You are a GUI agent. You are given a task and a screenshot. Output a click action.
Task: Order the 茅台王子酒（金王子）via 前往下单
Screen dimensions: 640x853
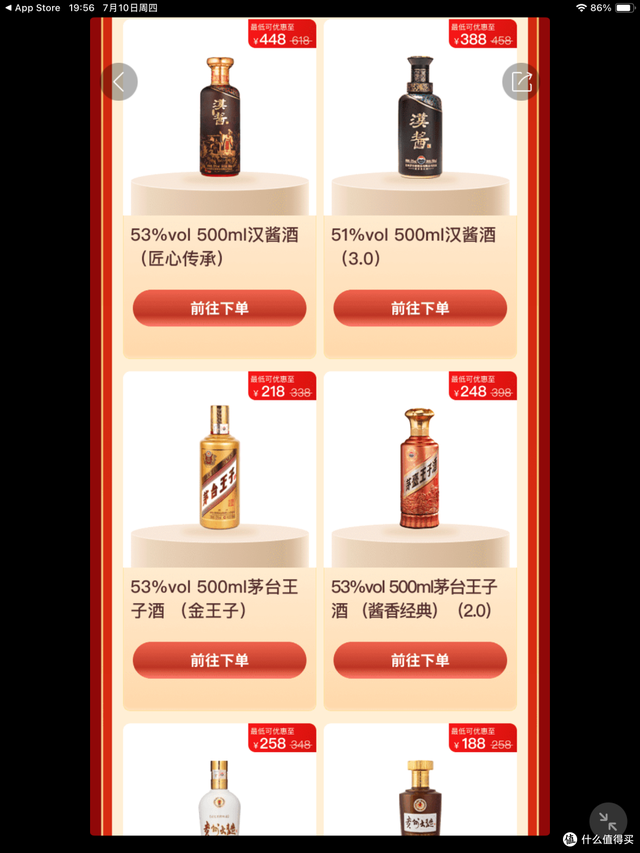(x=219, y=660)
